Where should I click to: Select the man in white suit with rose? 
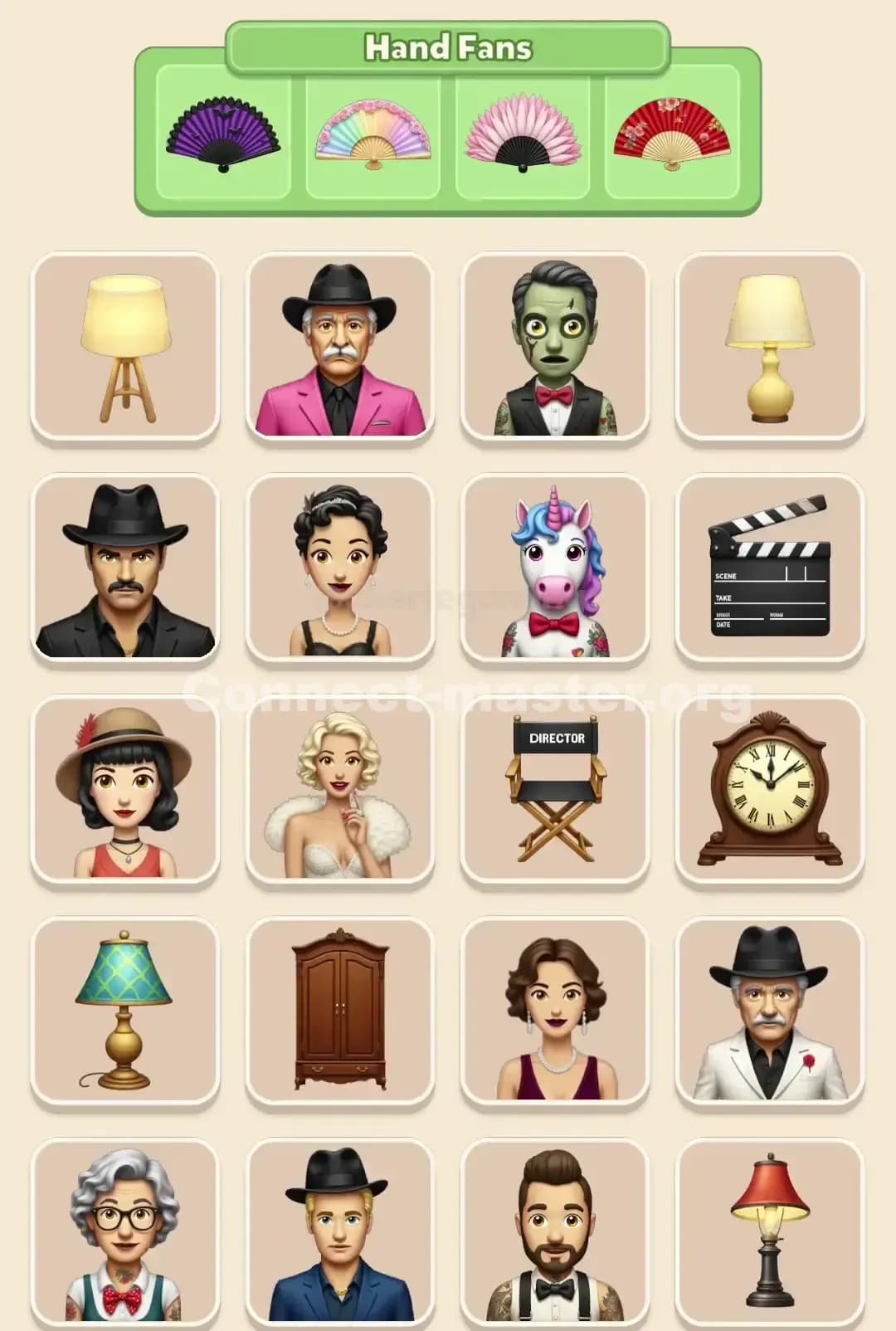click(x=770, y=1012)
